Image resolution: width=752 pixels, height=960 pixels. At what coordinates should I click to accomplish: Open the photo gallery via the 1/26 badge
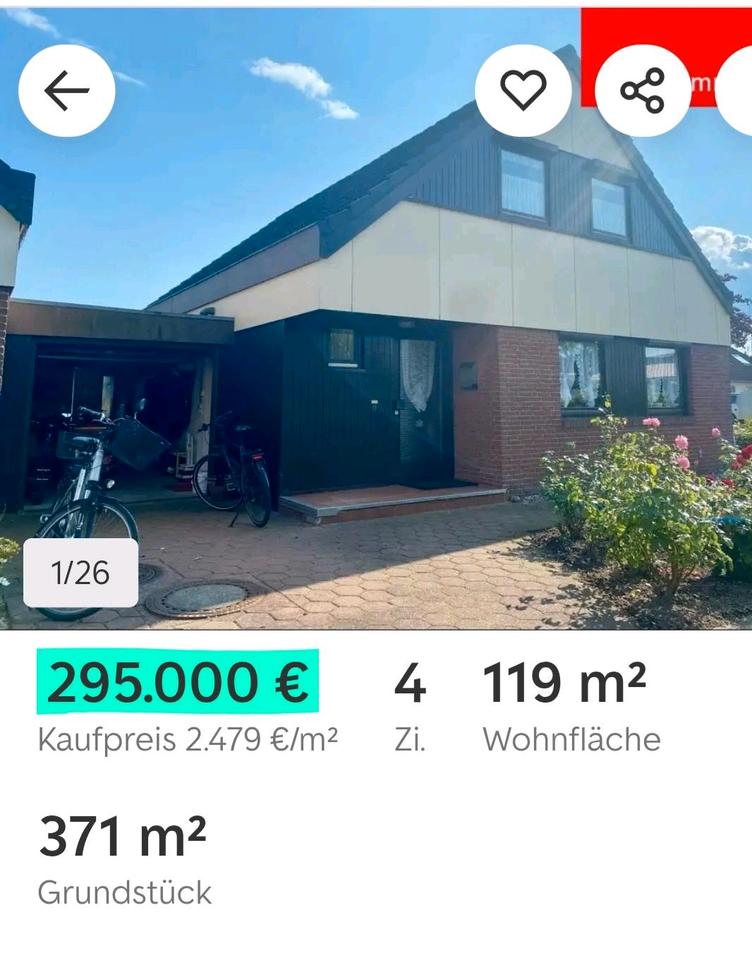[x=82, y=572]
